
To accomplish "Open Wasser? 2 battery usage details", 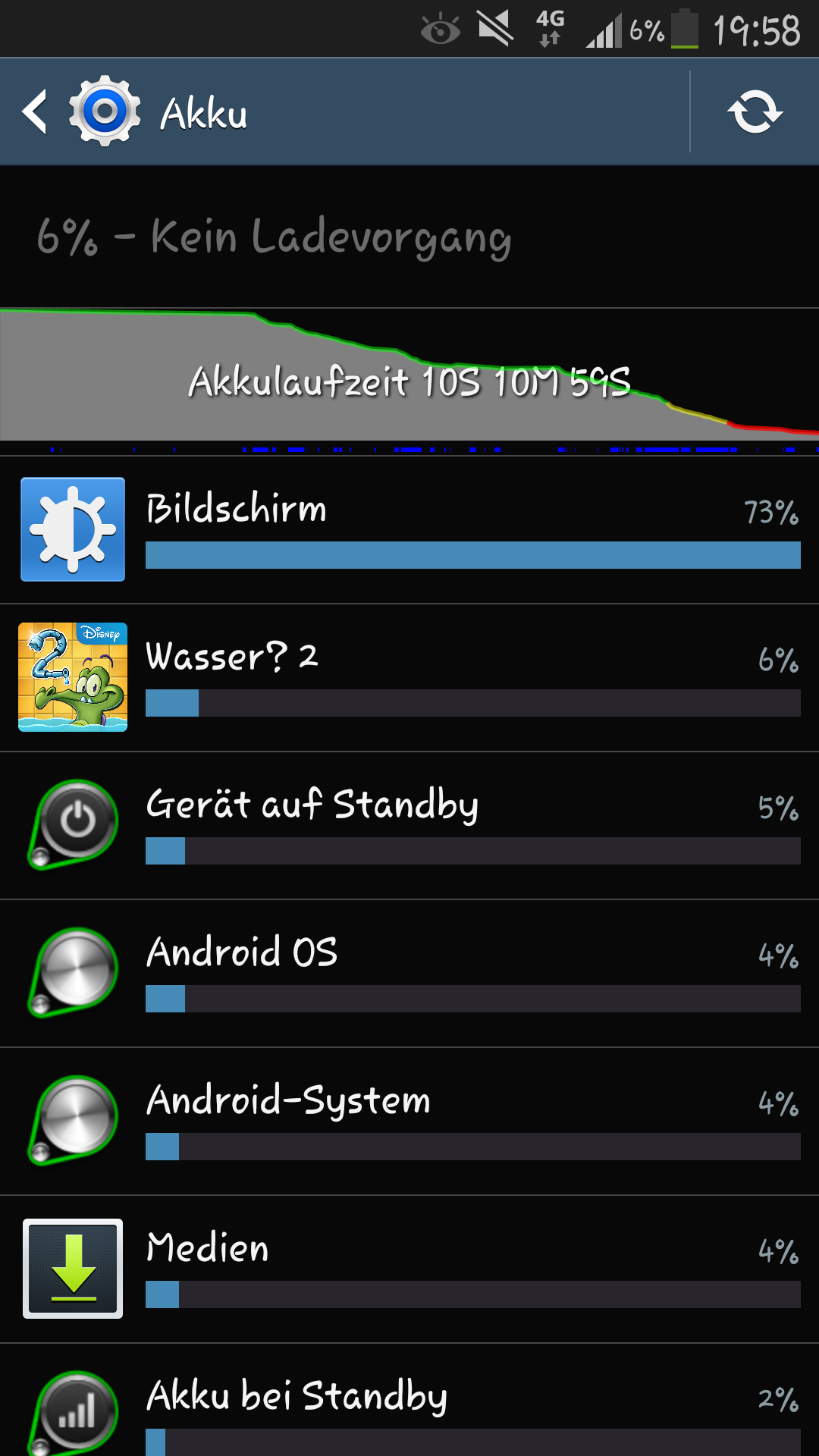I will click(x=409, y=678).
